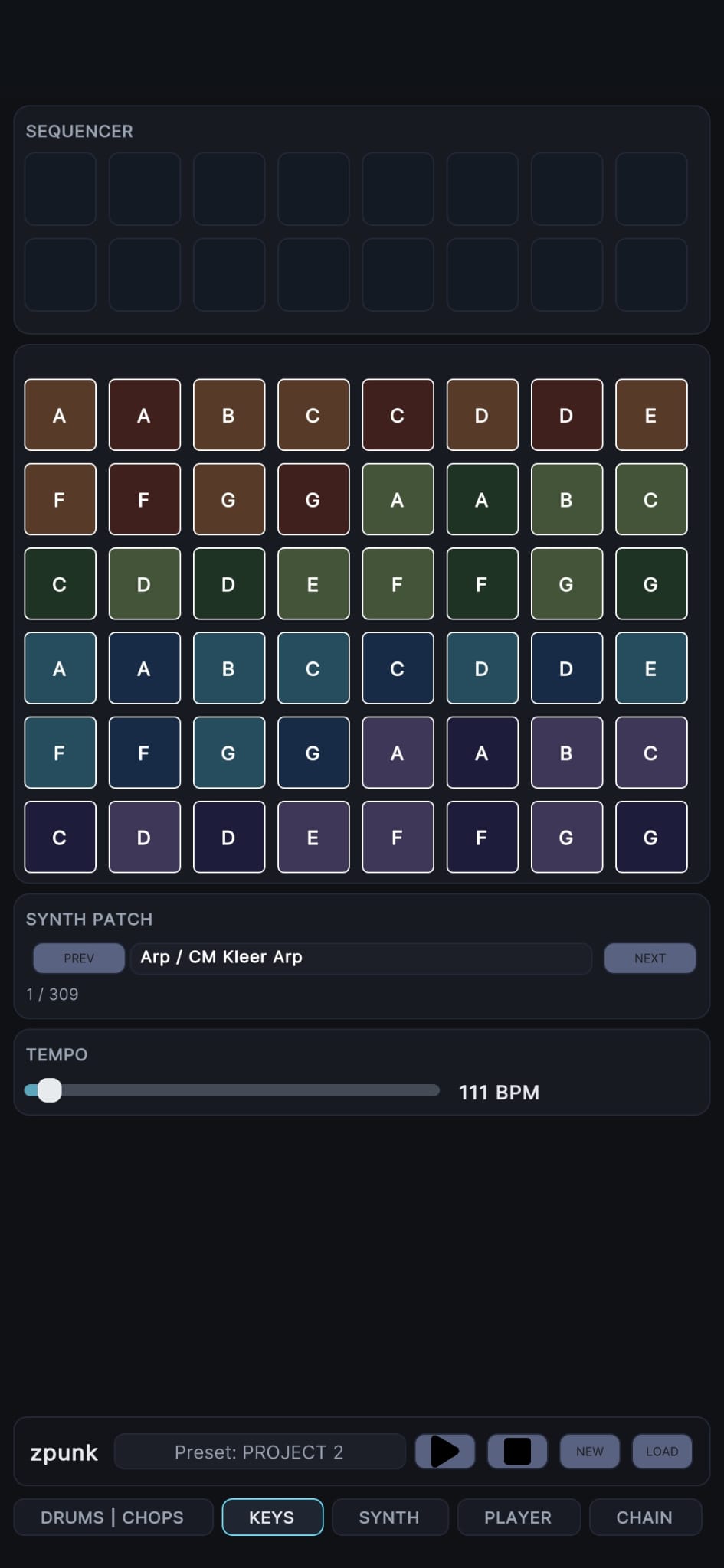Tap LOAD to load a project
This screenshot has width=724, height=1568.
(661, 1451)
